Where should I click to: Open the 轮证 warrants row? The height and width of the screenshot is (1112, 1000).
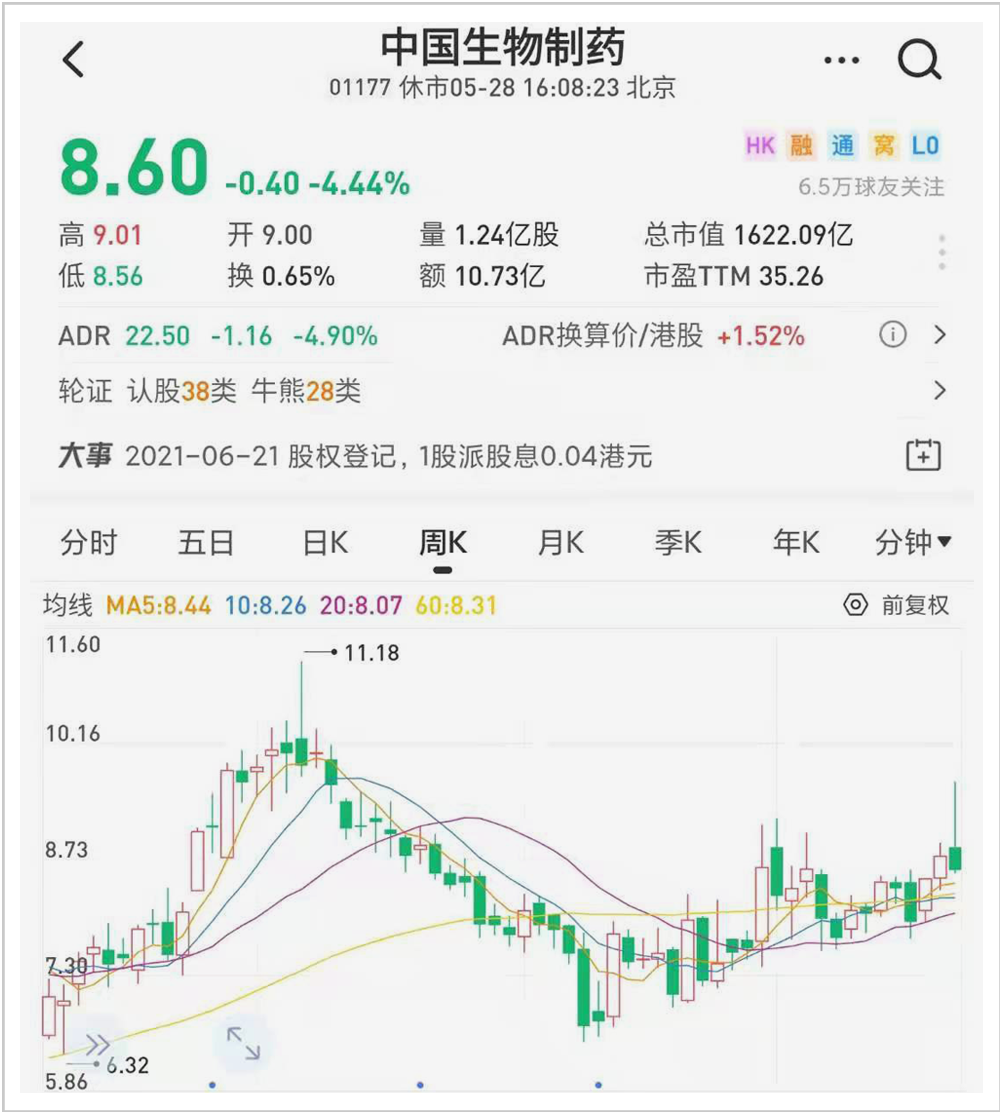pyautogui.click(x=939, y=390)
